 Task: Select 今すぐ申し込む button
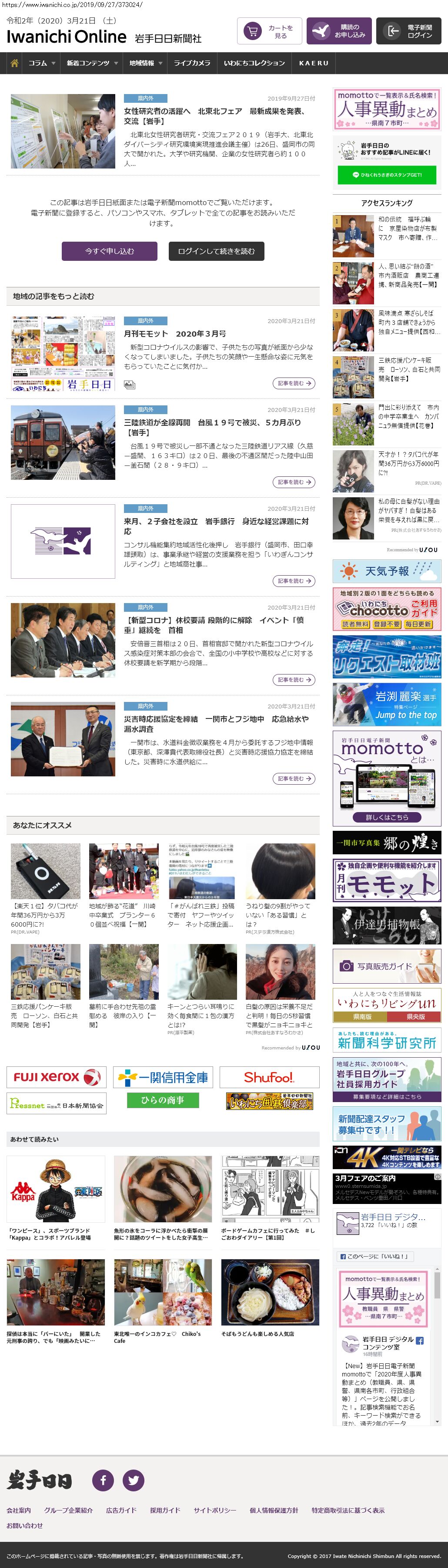[x=110, y=251]
